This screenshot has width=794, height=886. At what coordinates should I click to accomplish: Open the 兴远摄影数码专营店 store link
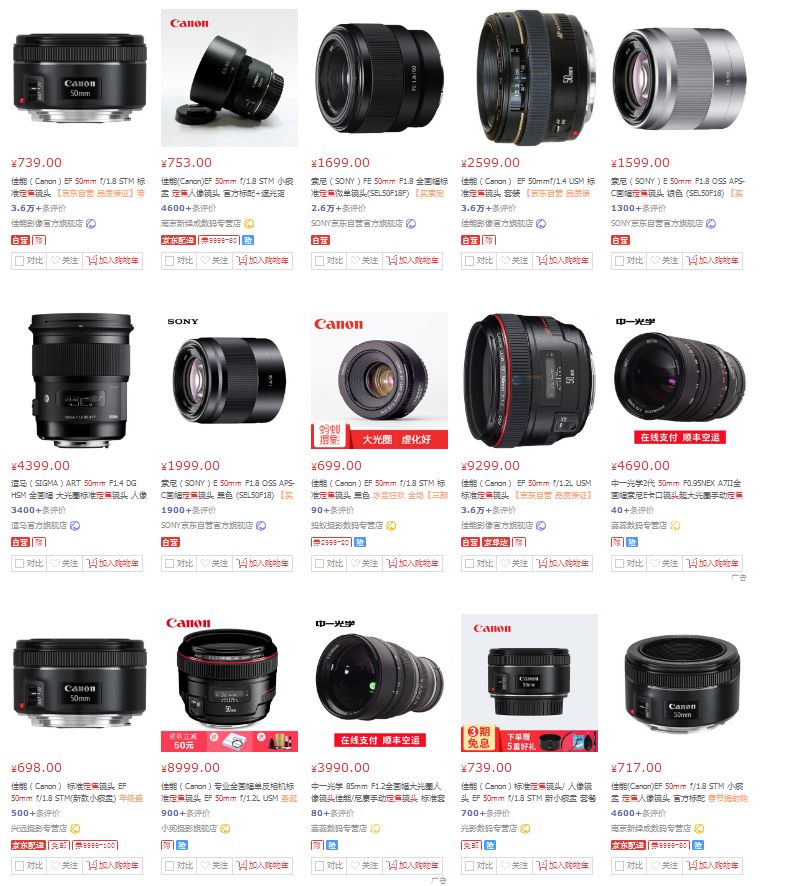click(x=39, y=828)
